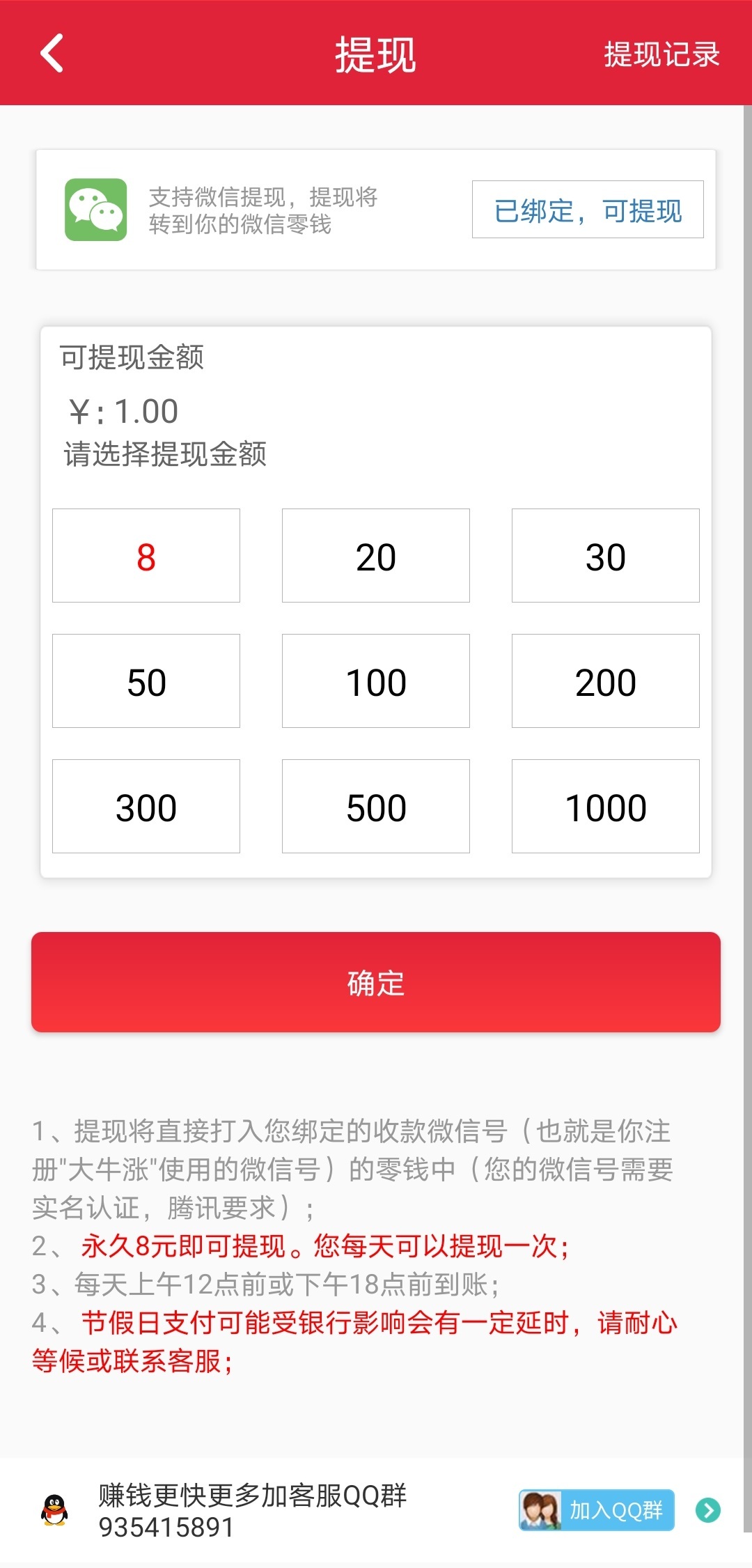The width and height of the screenshot is (752, 1568).
Task: Choose 30 as the withdrawal amount
Action: point(605,556)
